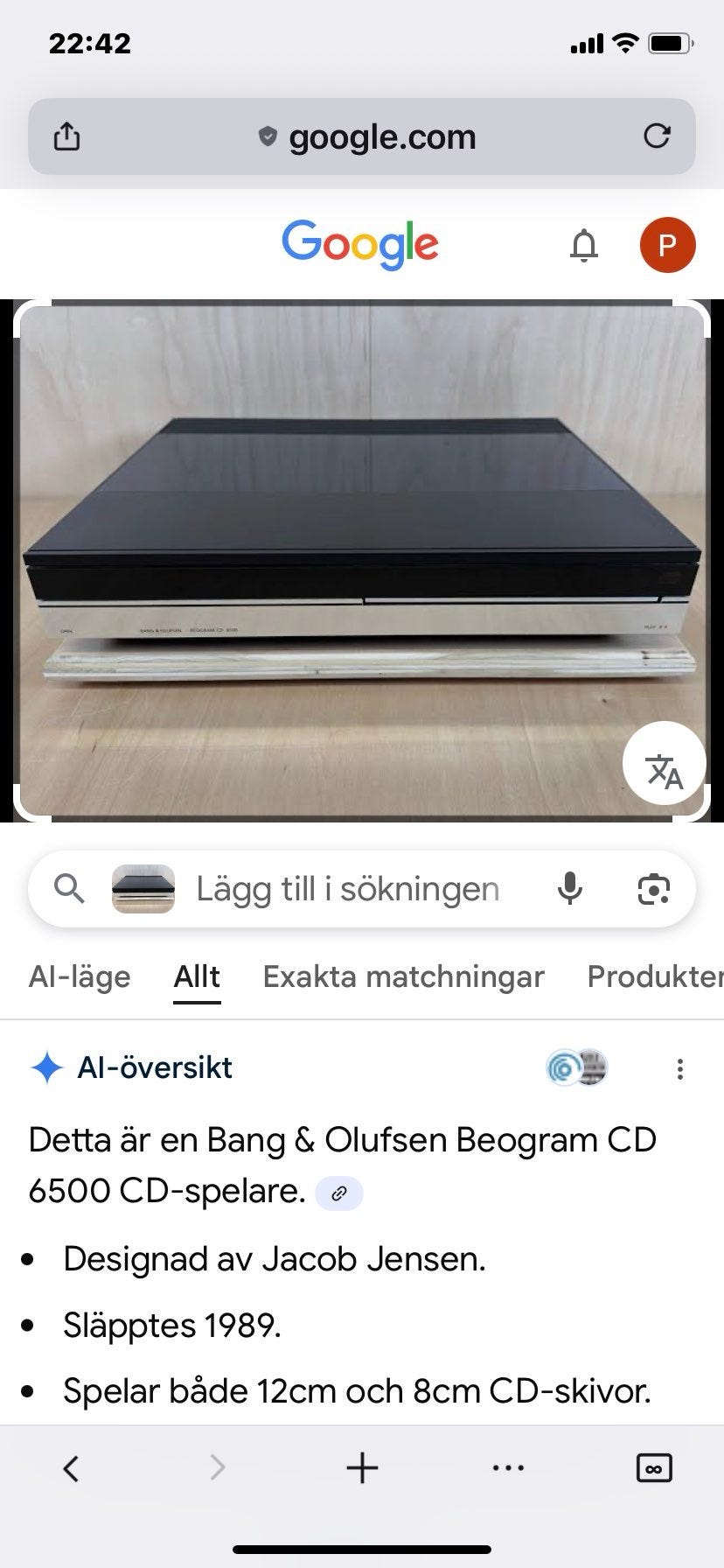724x1568 pixels.
Task: Open the share sheet icon in Safari
Action: (x=68, y=136)
